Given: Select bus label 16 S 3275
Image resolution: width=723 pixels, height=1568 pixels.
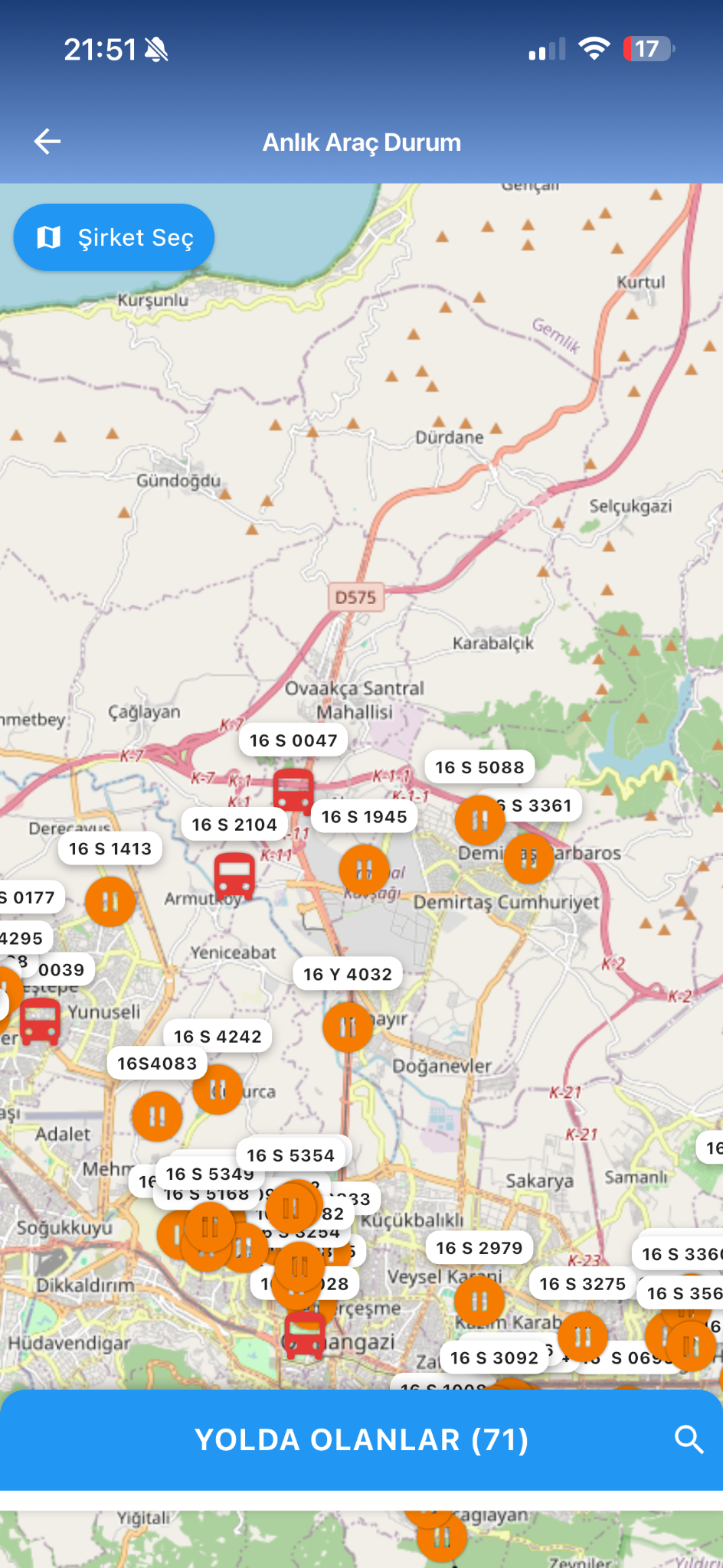Looking at the screenshot, I should [581, 1284].
